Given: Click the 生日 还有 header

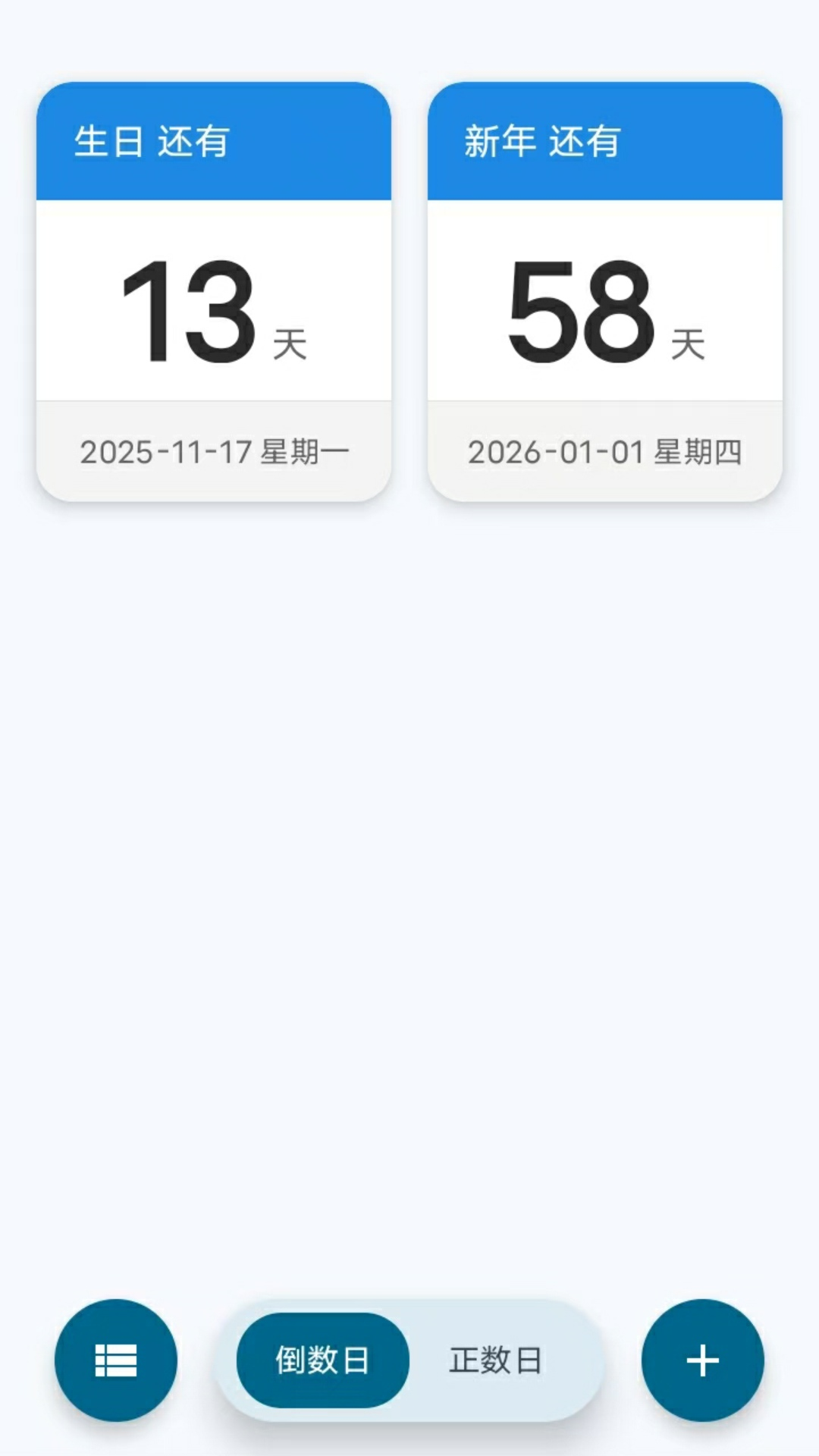Looking at the screenshot, I should pos(152,138).
